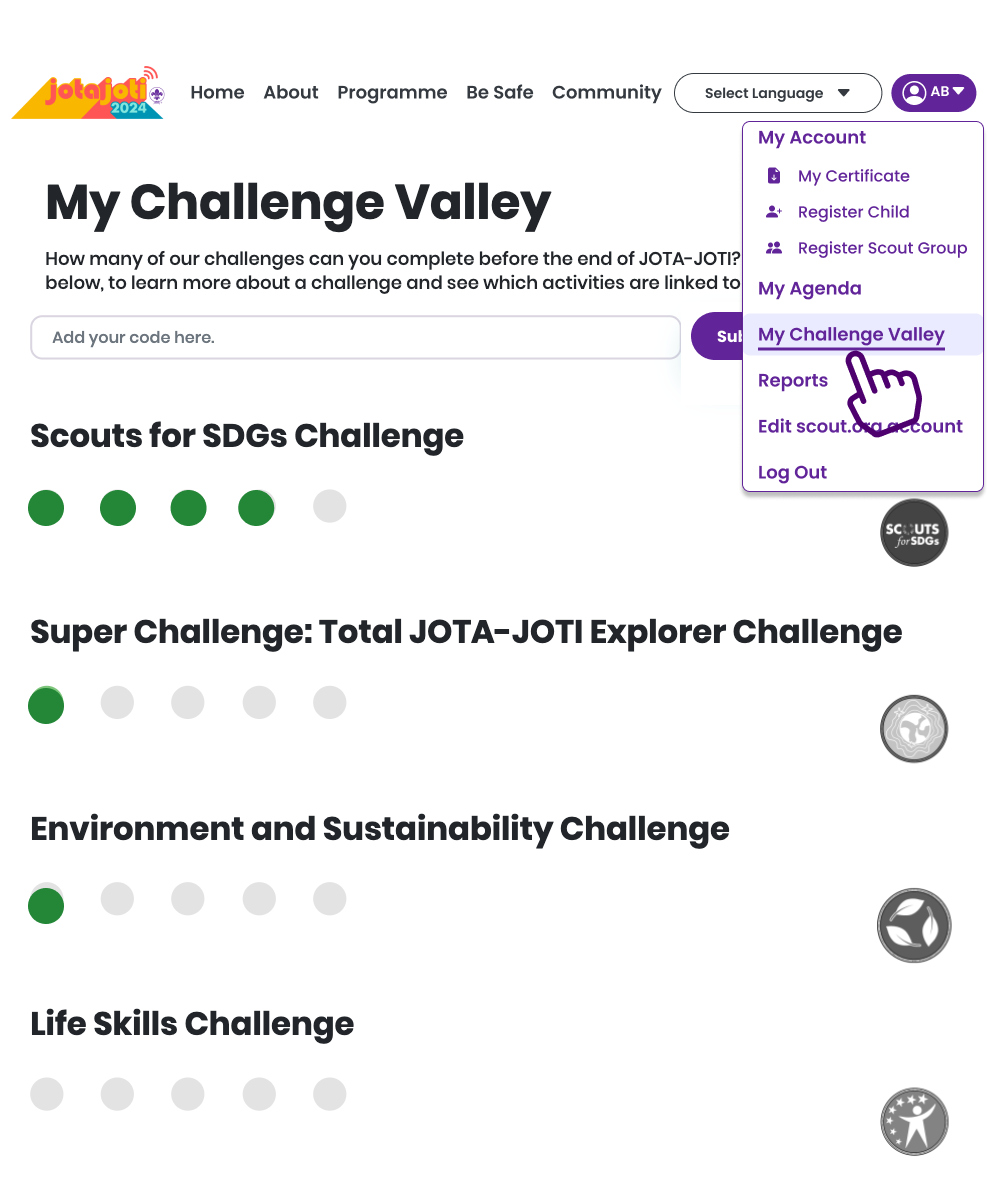Expand the AB account menu chevron
Image resolution: width=988 pixels, height=1187 pixels.
(x=958, y=92)
